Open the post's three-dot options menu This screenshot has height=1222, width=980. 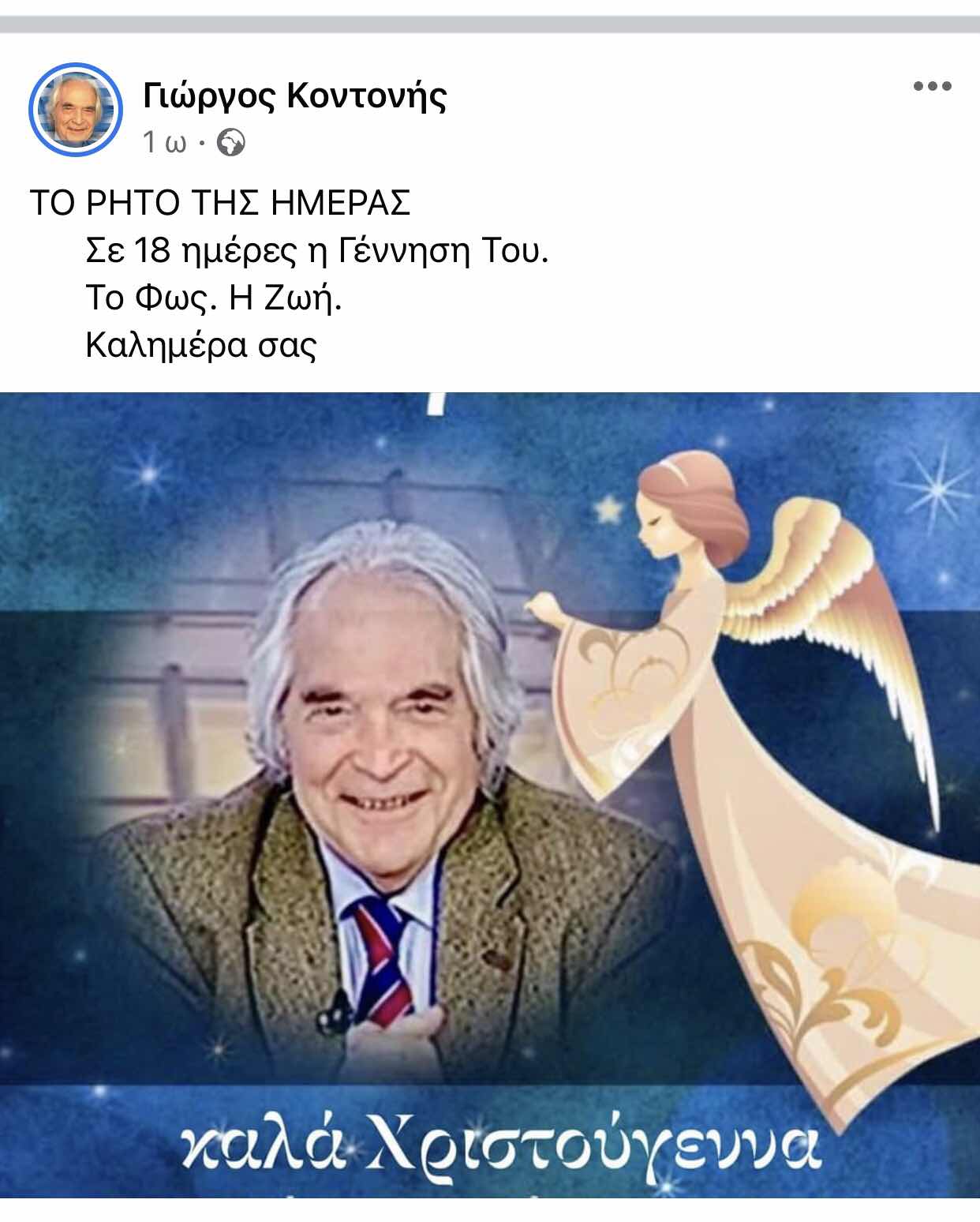[932, 86]
